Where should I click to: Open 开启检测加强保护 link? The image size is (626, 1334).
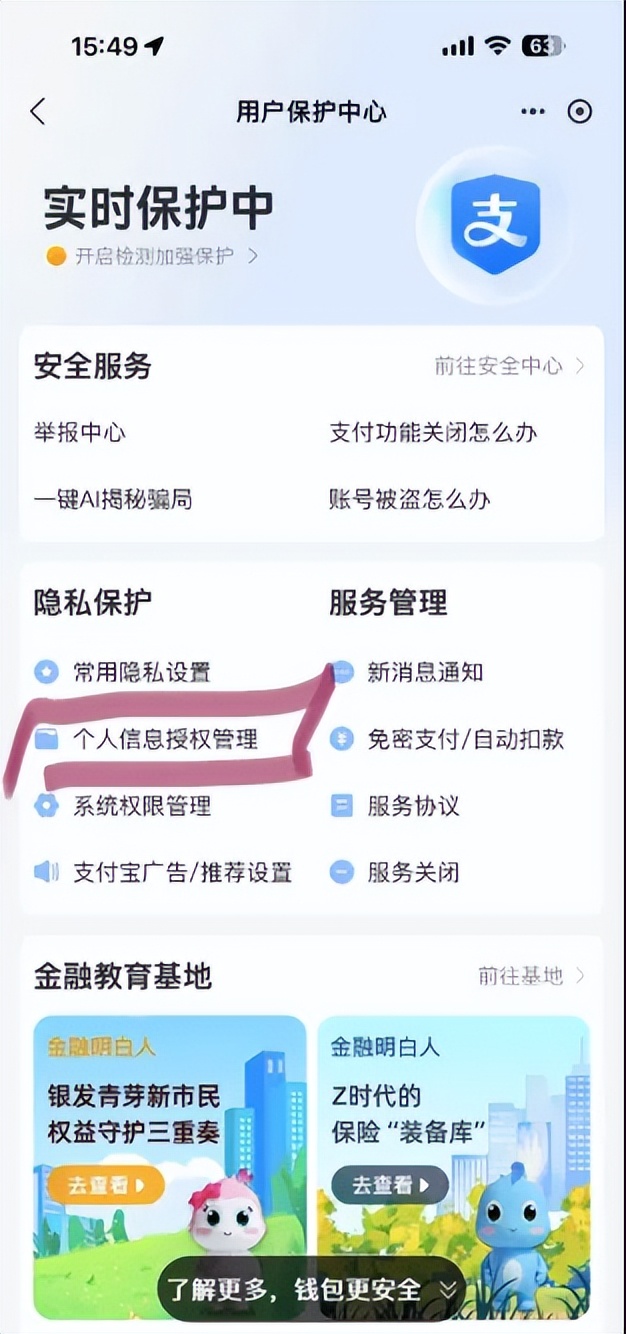[155, 256]
